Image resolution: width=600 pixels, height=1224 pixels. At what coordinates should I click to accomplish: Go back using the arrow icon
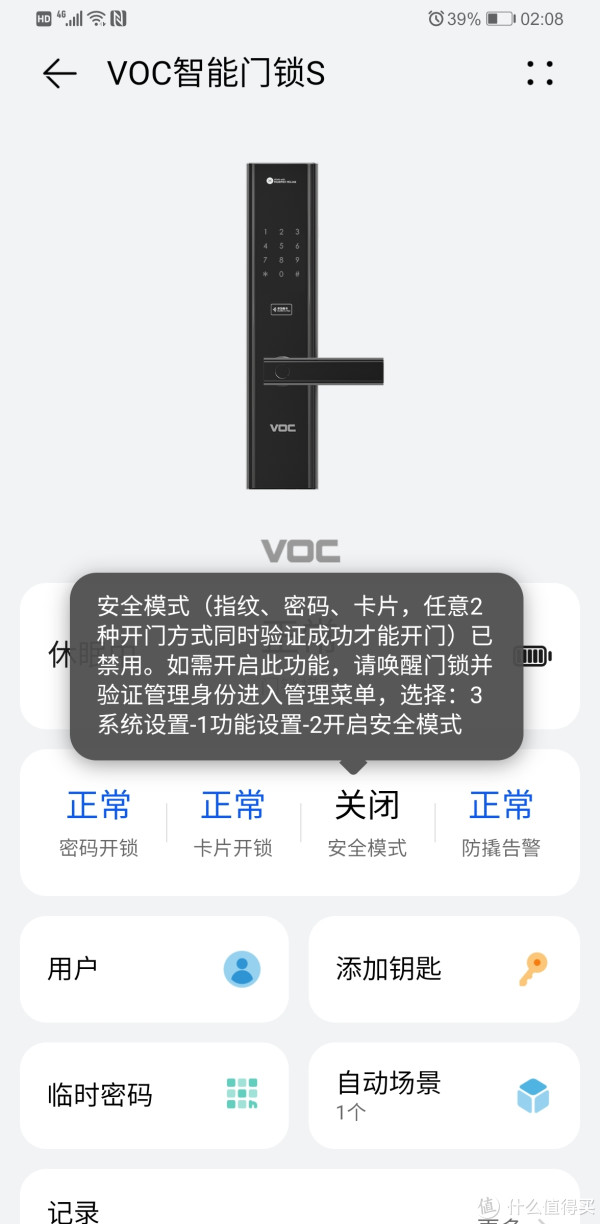pos(60,74)
